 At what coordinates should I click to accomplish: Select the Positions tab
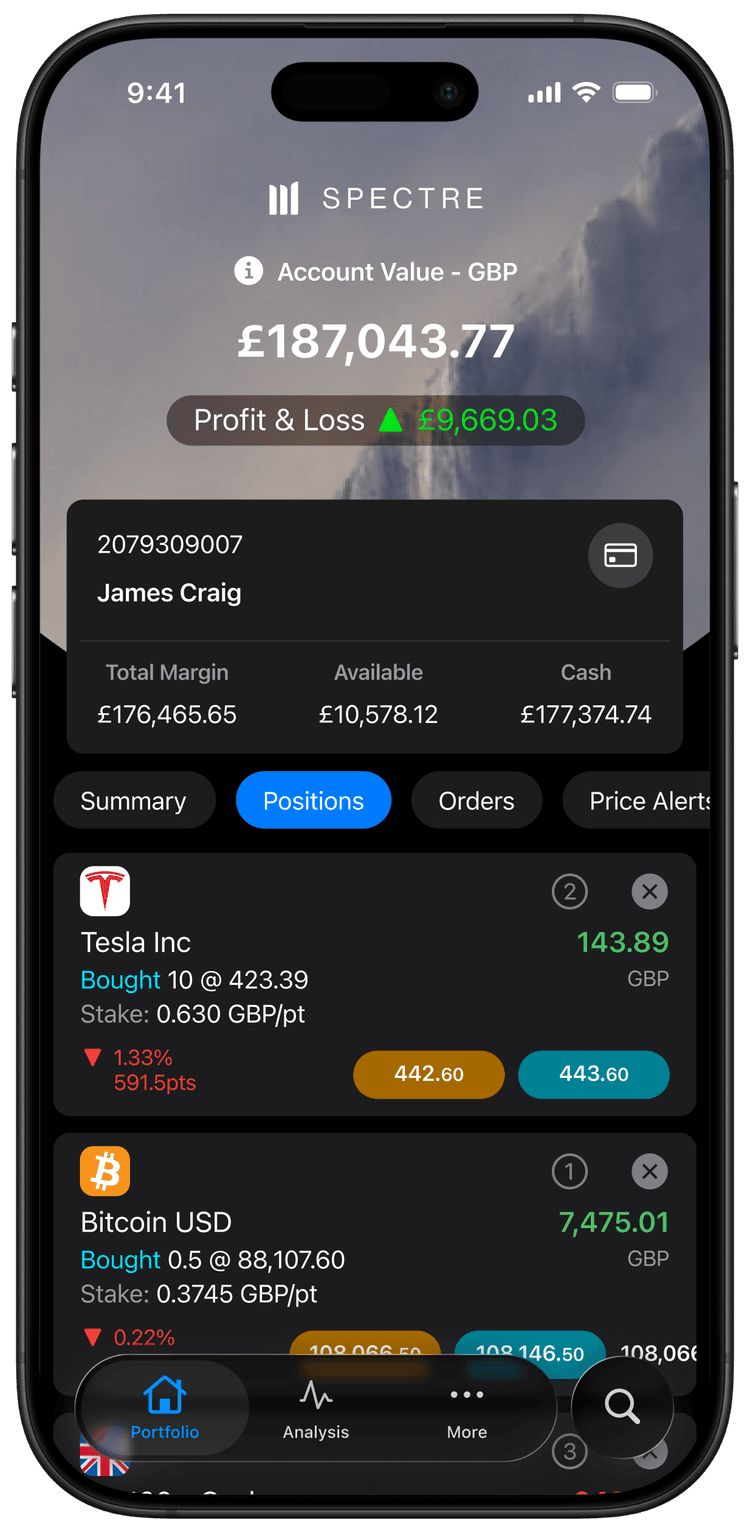pos(313,801)
